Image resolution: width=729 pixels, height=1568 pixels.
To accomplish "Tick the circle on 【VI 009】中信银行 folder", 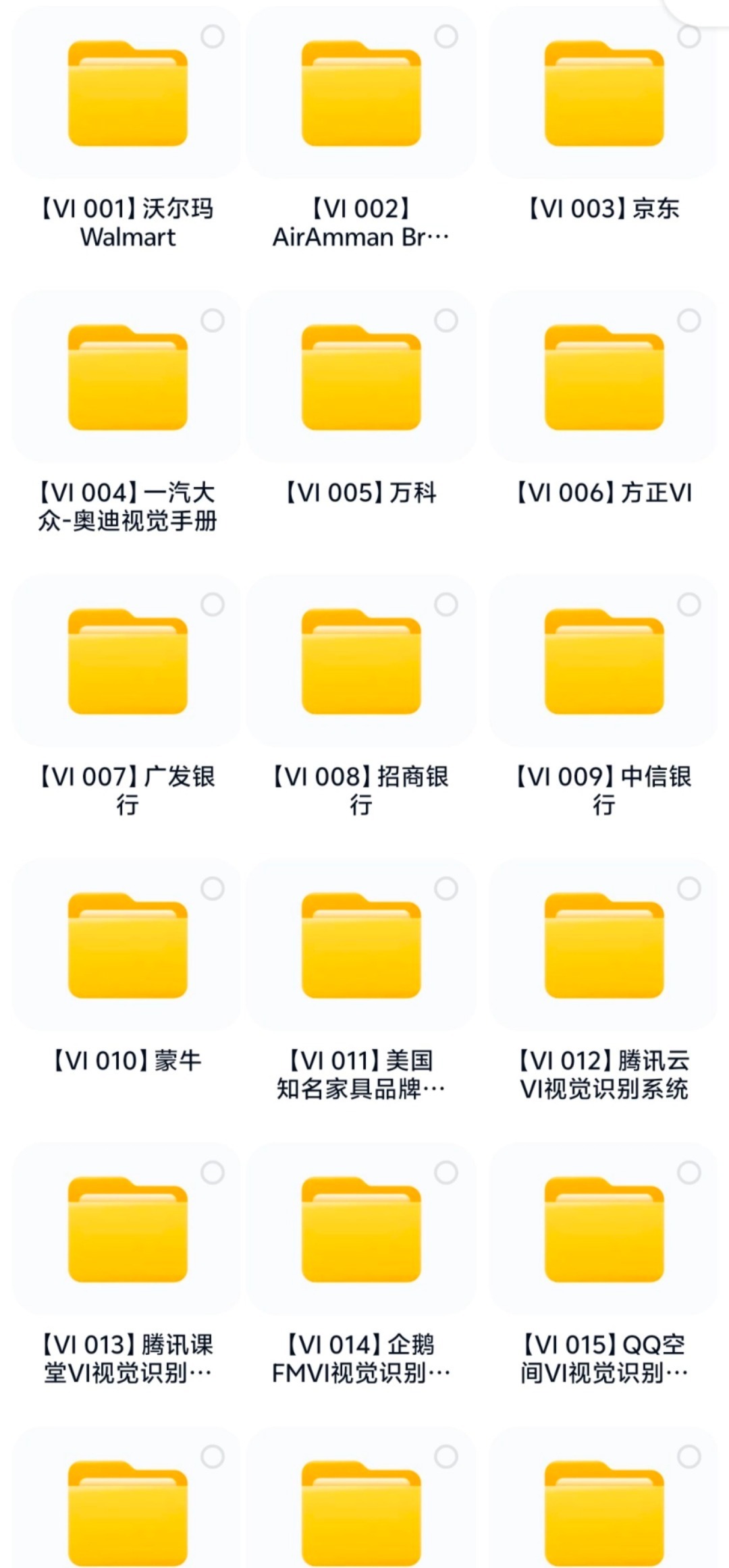I will coord(689,605).
